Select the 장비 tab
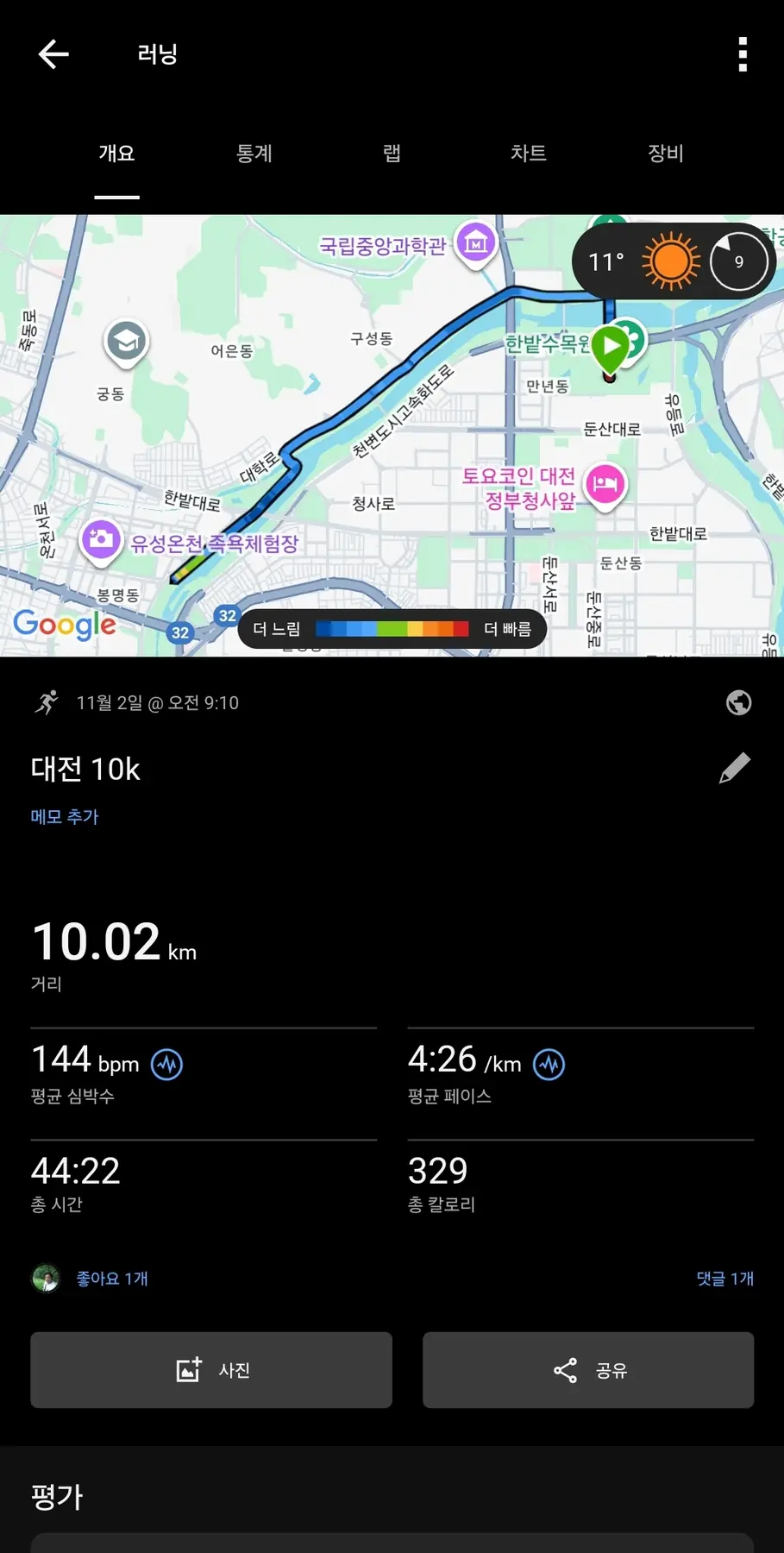The image size is (784, 1553). point(666,154)
